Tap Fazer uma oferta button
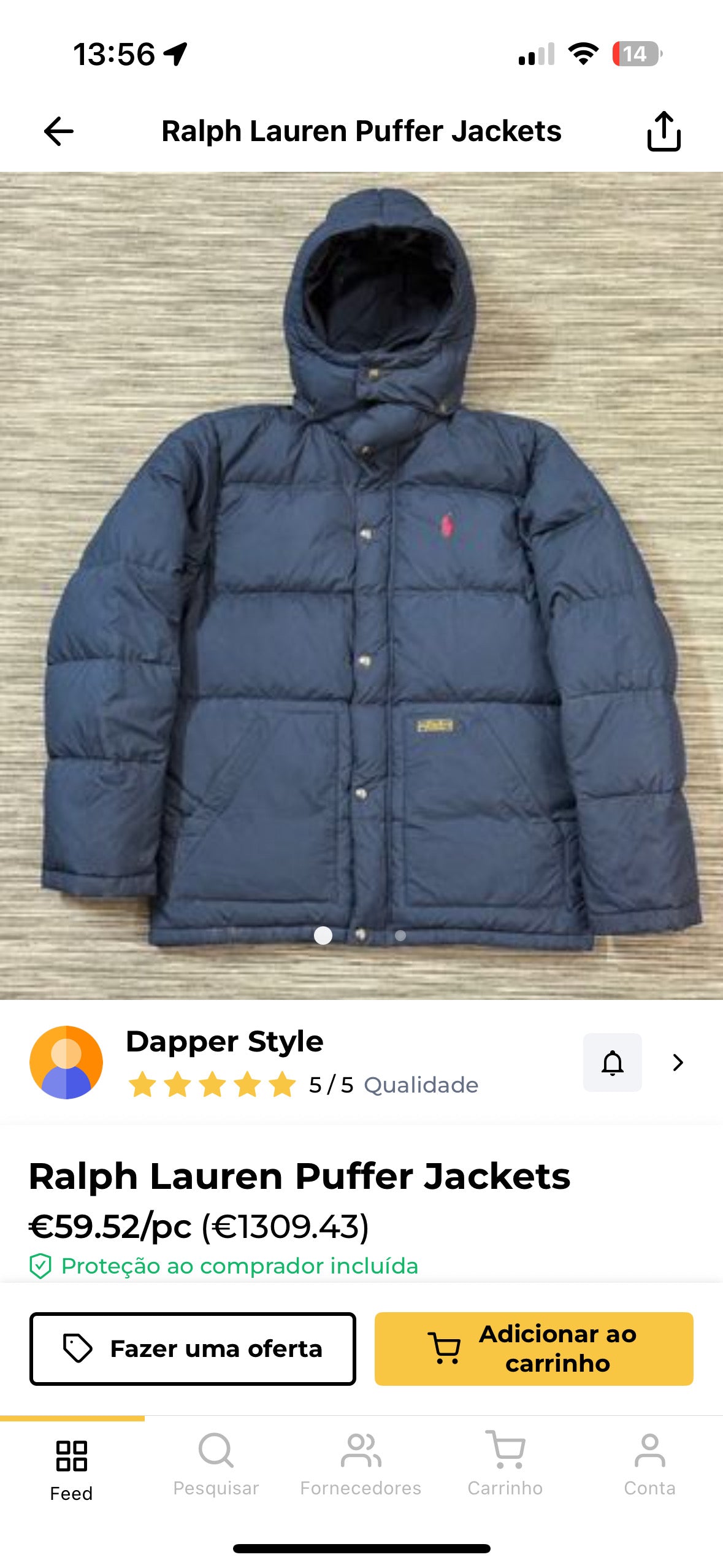This screenshot has width=723, height=1568. pos(193,1349)
